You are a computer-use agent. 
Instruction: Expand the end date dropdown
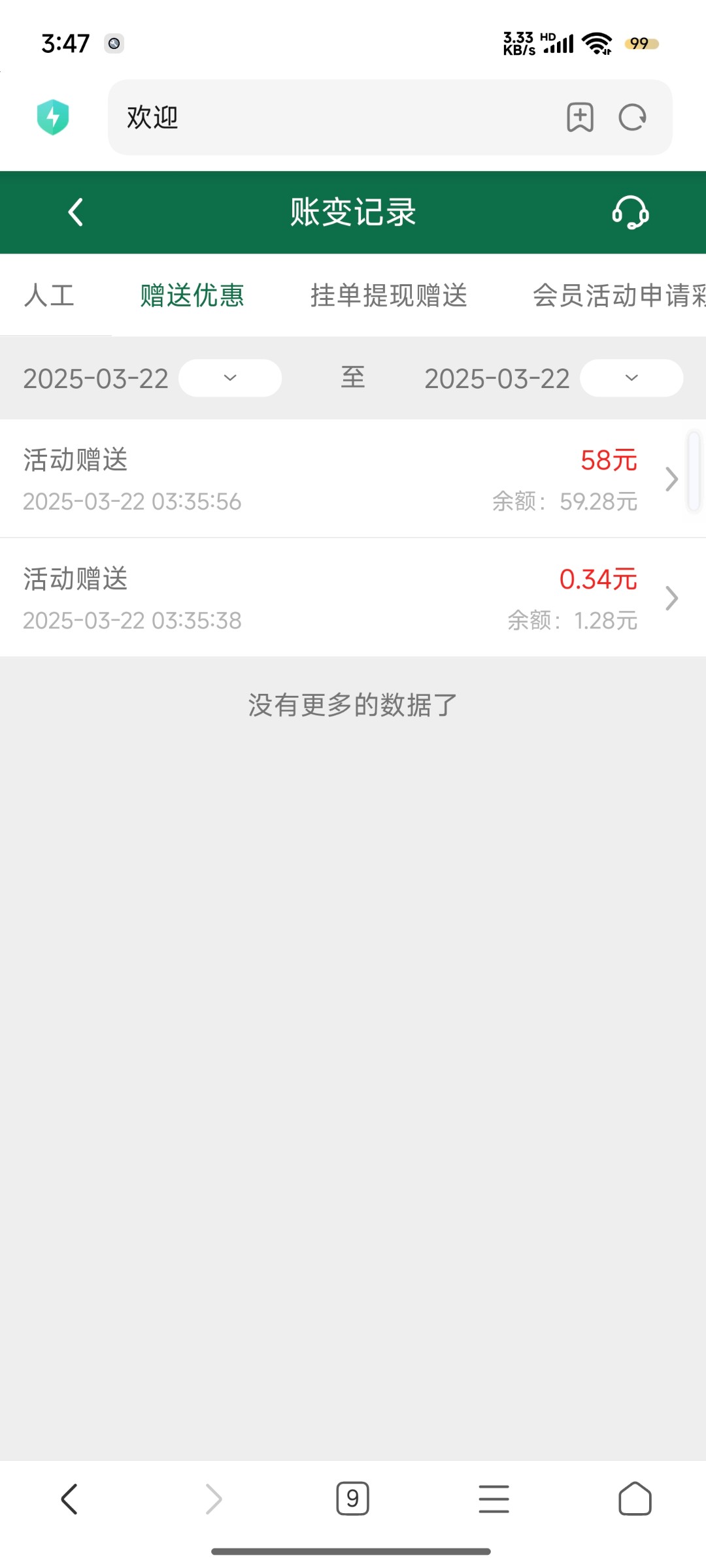631,378
